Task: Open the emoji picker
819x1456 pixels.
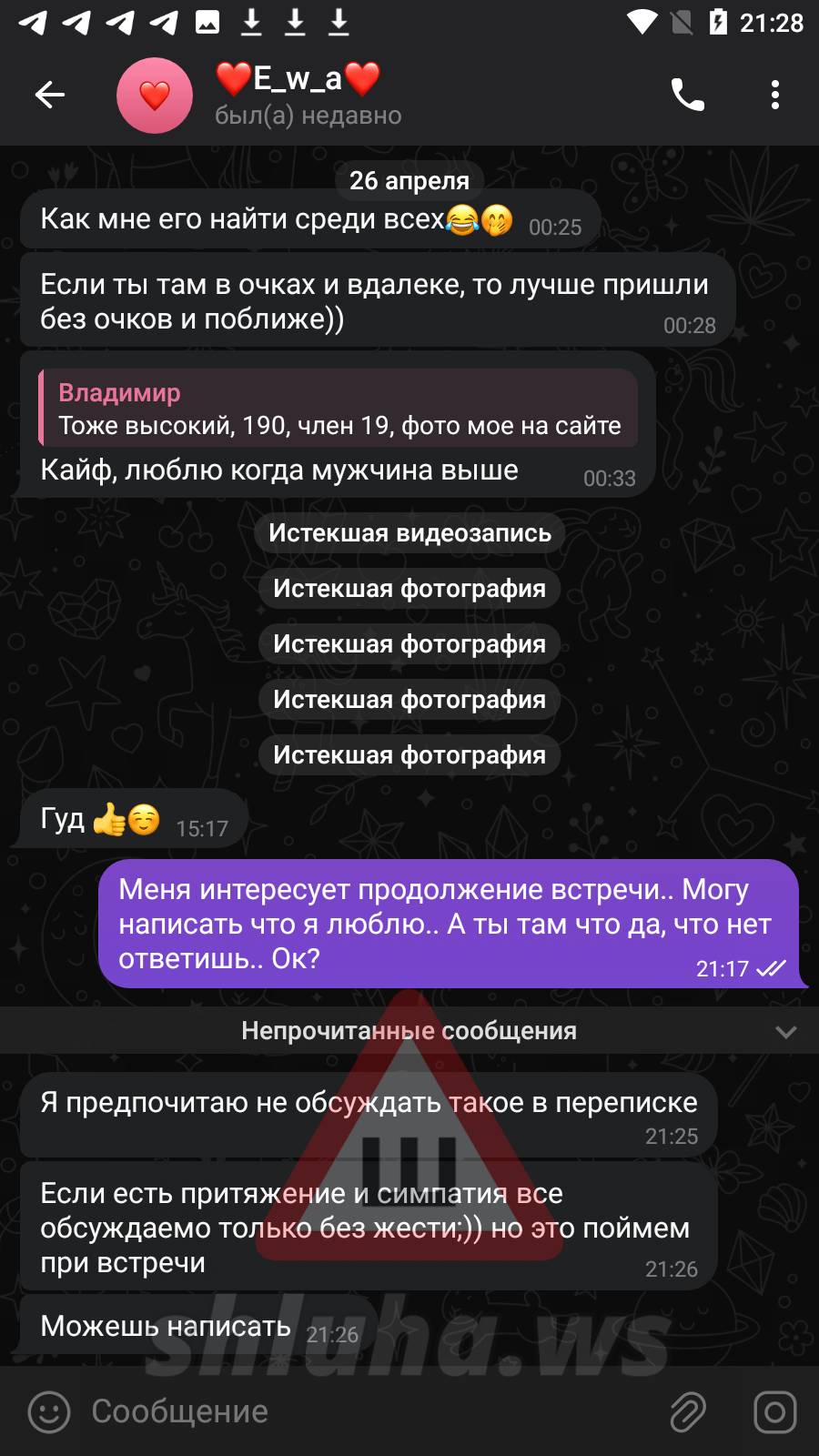Action: pos(49,1411)
